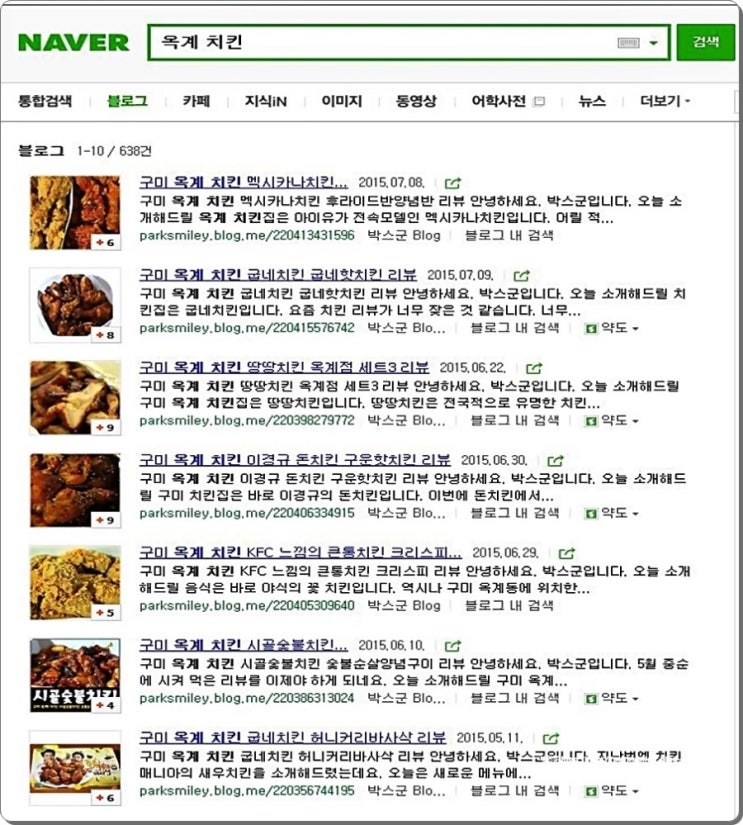Switch to the 통합검색 tab
The height and width of the screenshot is (825, 743).
45,101
